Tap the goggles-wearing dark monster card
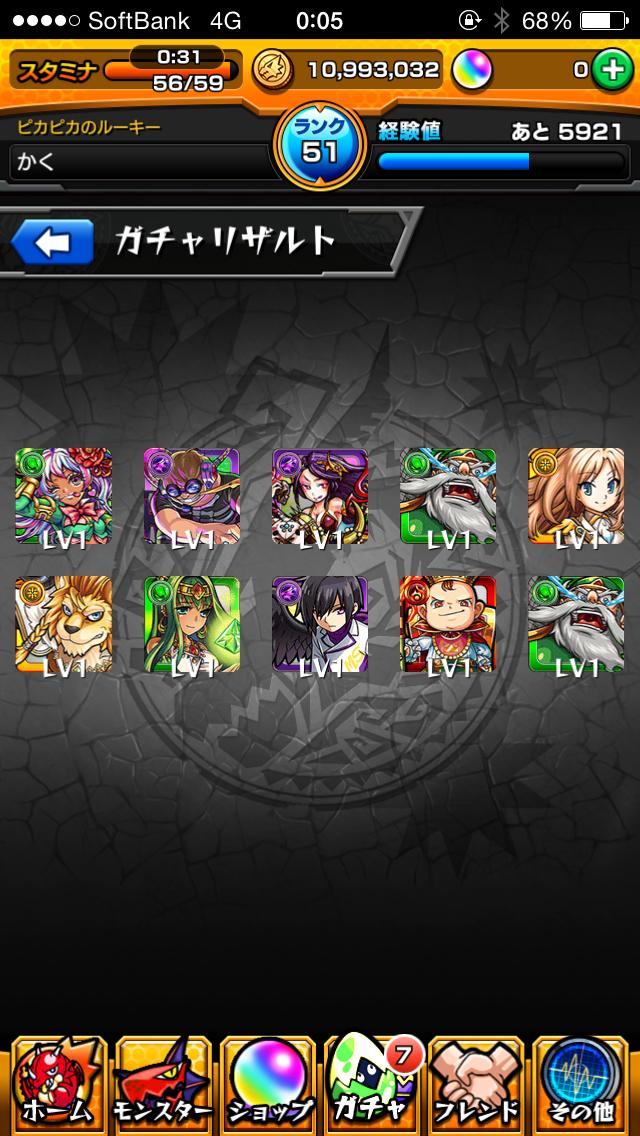This screenshot has height=1136, width=640. (x=191, y=496)
